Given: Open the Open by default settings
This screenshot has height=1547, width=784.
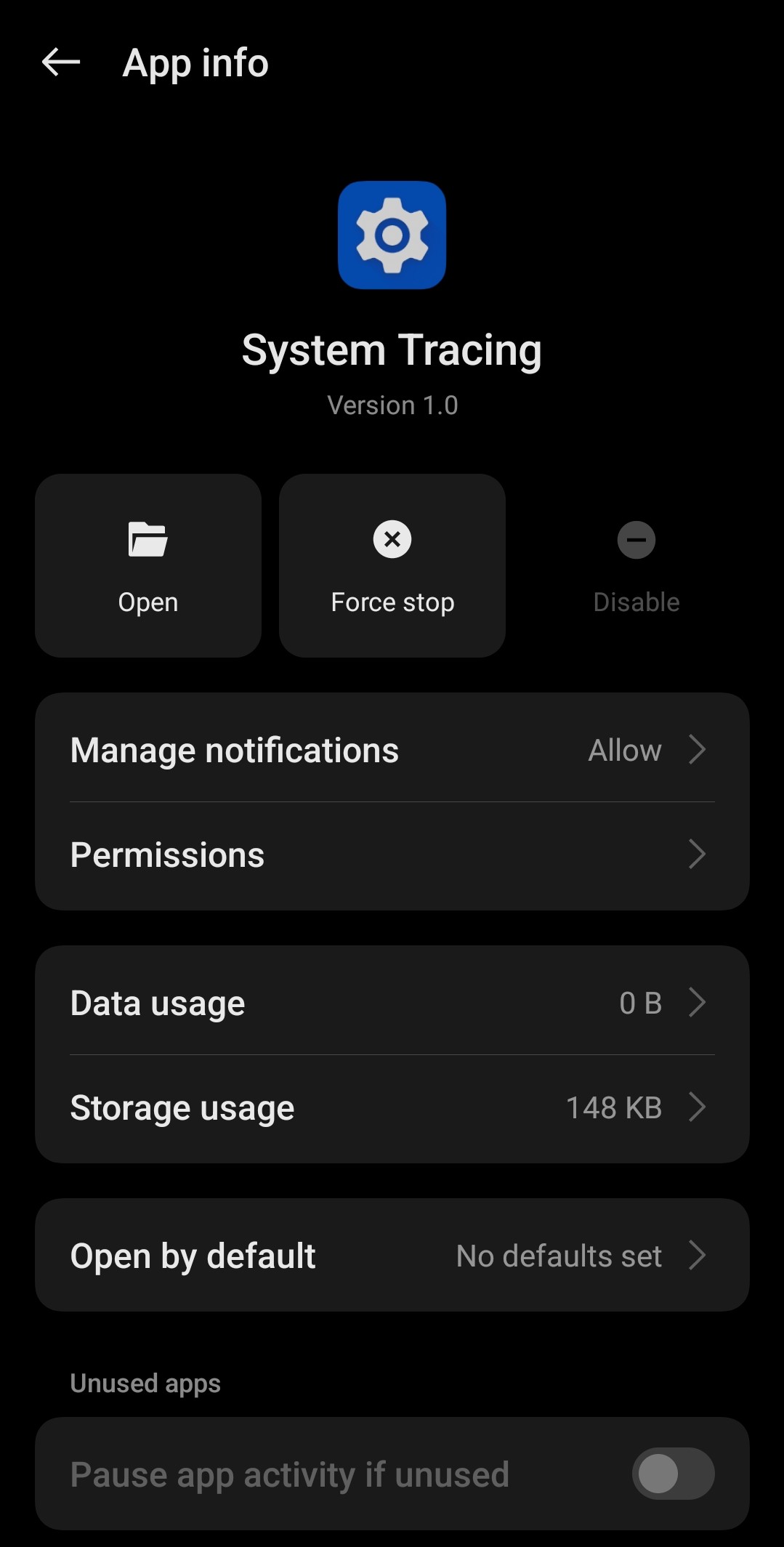Looking at the screenshot, I should [x=392, y=1256].
